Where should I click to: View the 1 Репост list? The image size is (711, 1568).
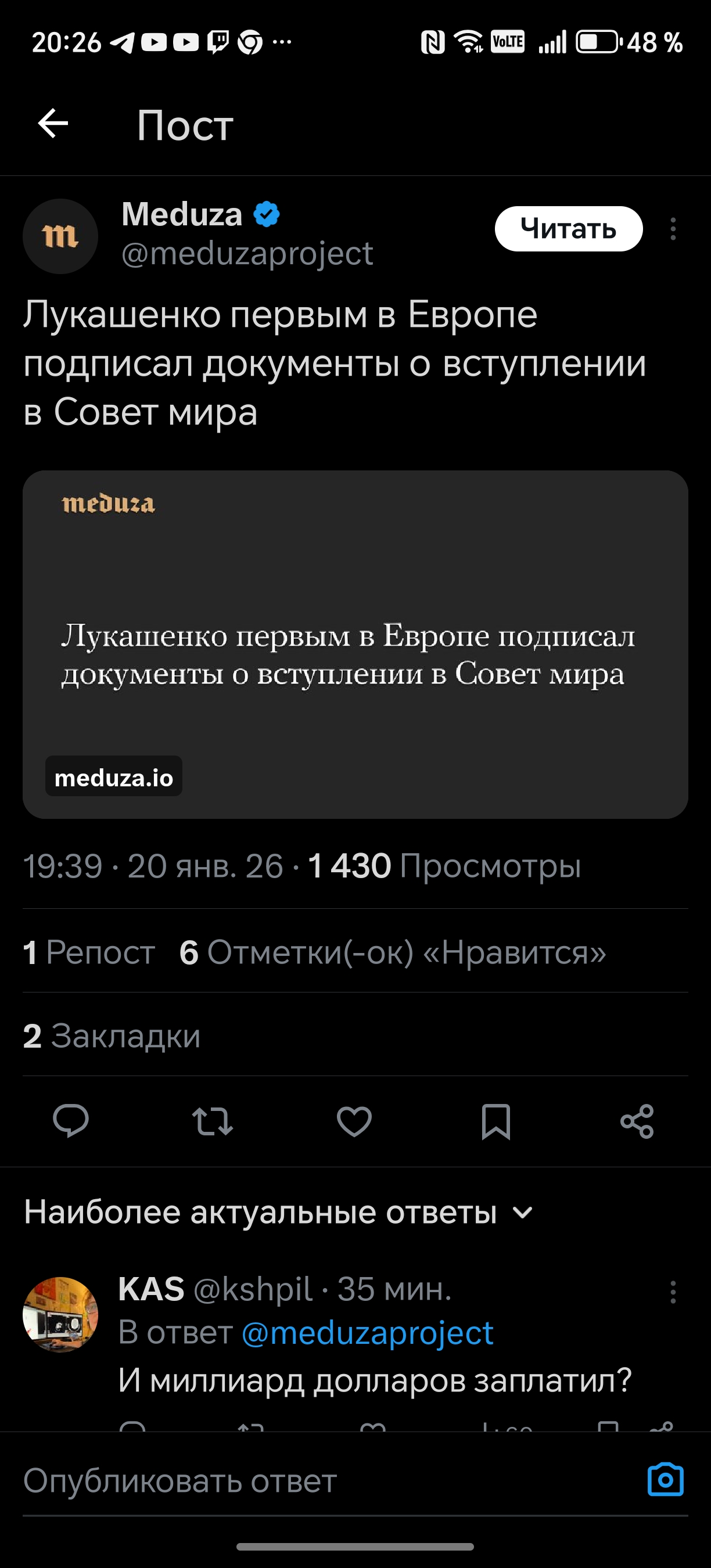[89, 951]
